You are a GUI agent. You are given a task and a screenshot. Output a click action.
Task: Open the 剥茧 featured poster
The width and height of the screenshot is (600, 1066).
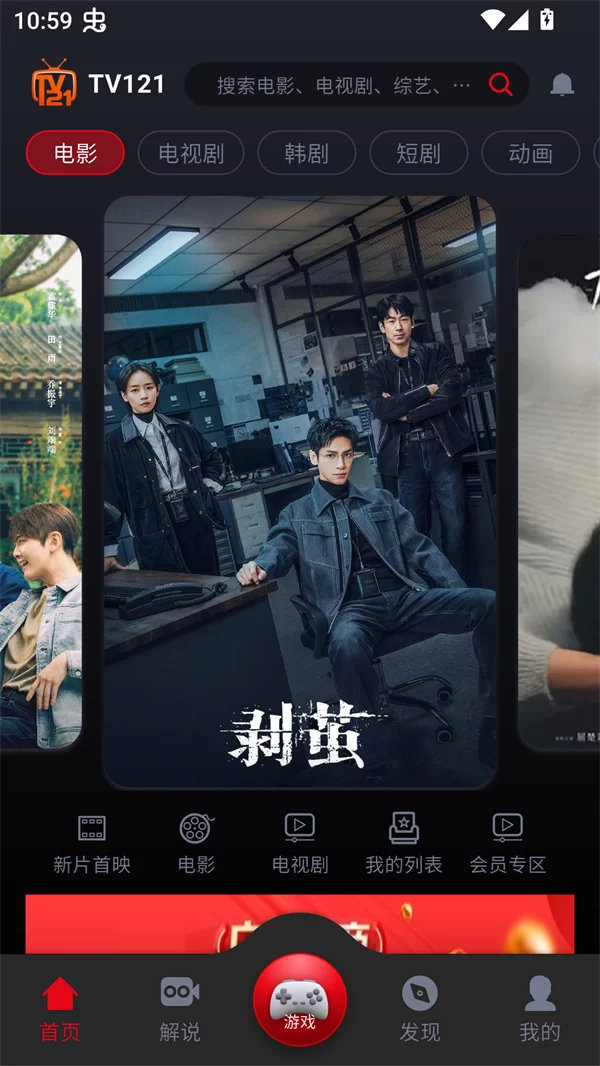[300, 490]
